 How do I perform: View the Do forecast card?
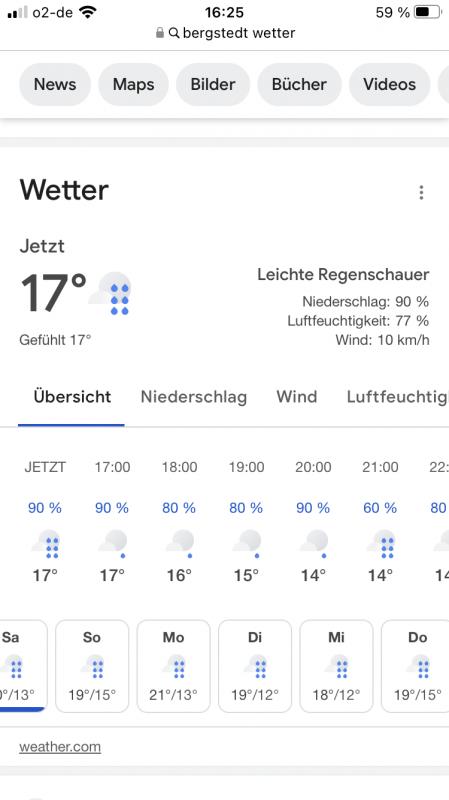tap(415, 666)
